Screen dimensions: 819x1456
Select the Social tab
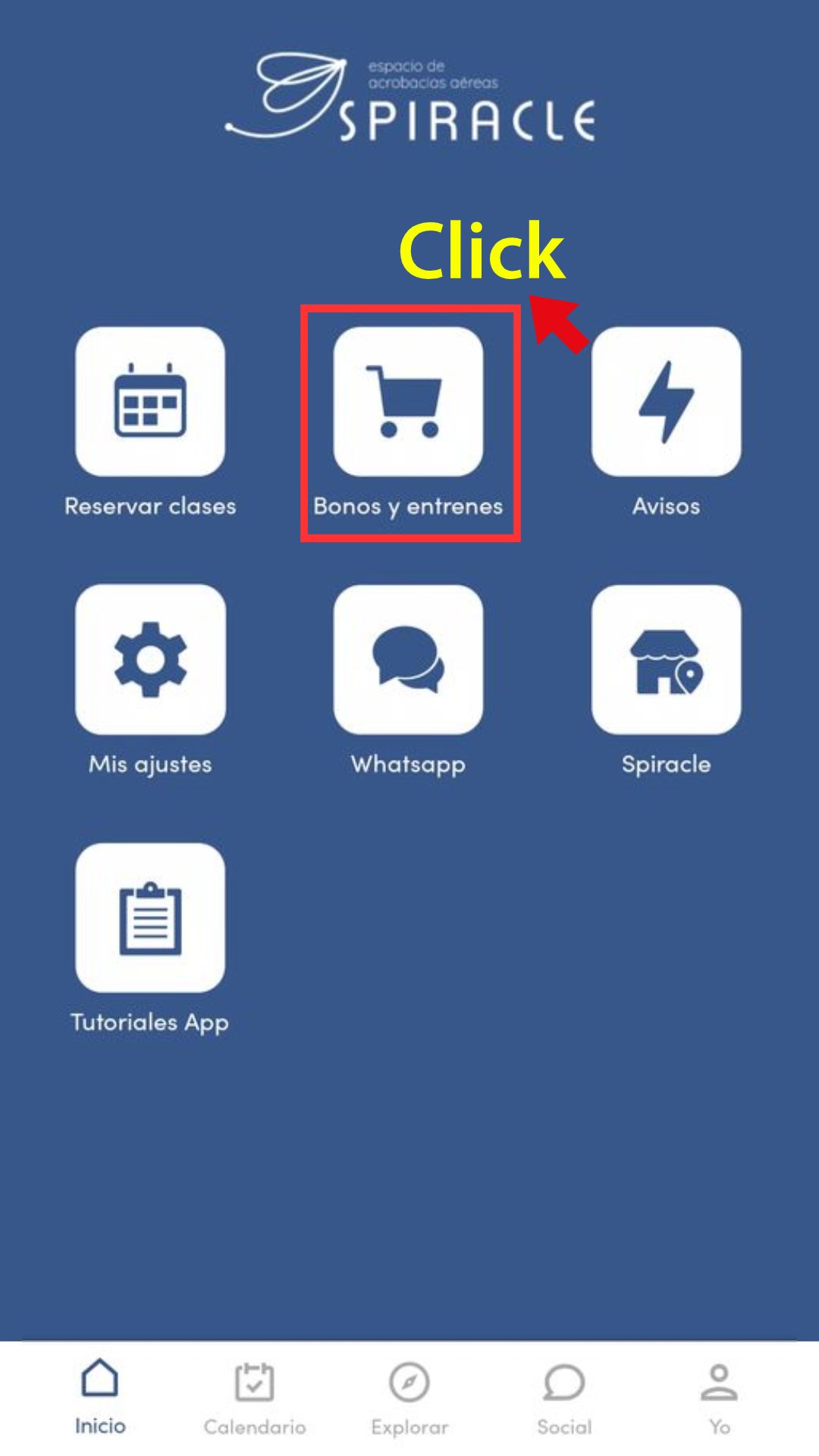[564, 1398]
